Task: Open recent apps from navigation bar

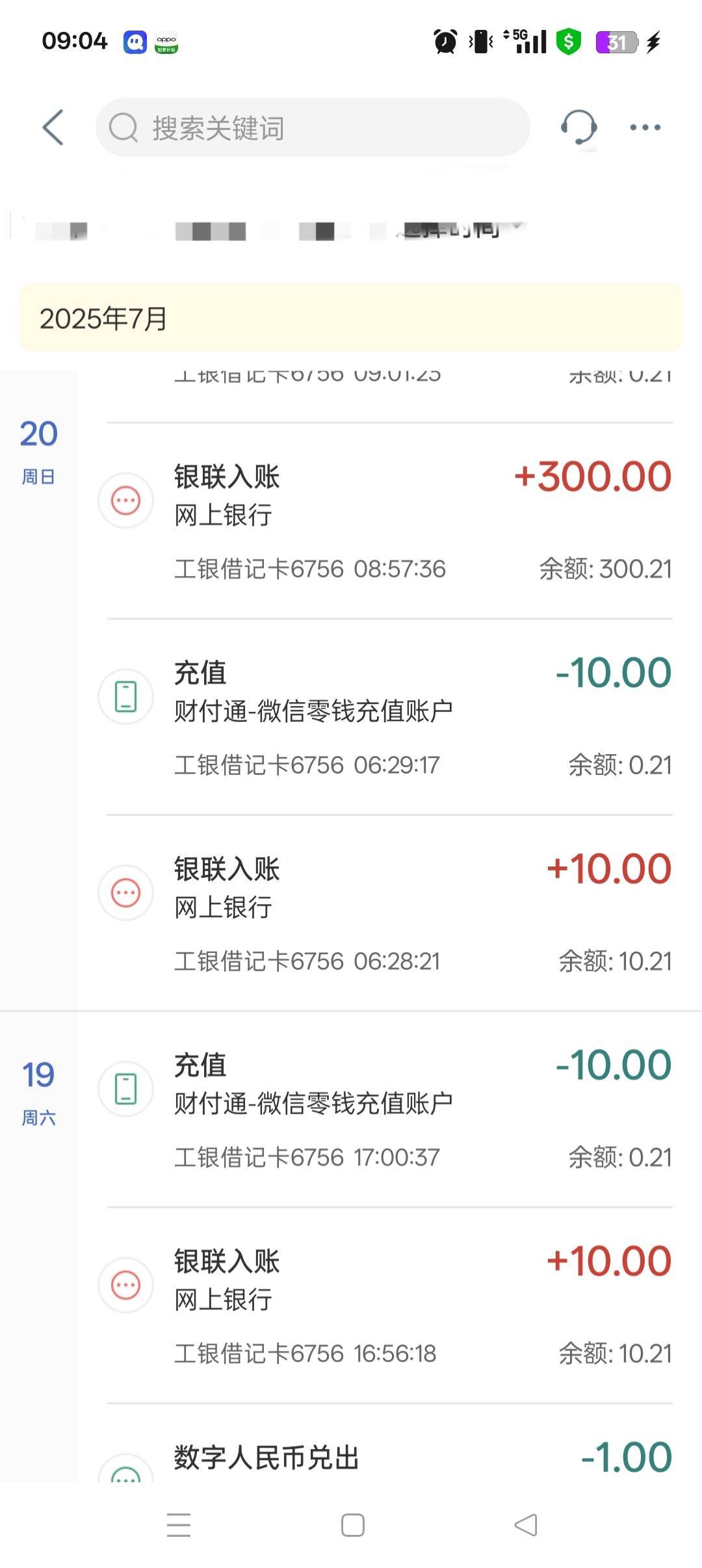Action: pos(179,1525)
